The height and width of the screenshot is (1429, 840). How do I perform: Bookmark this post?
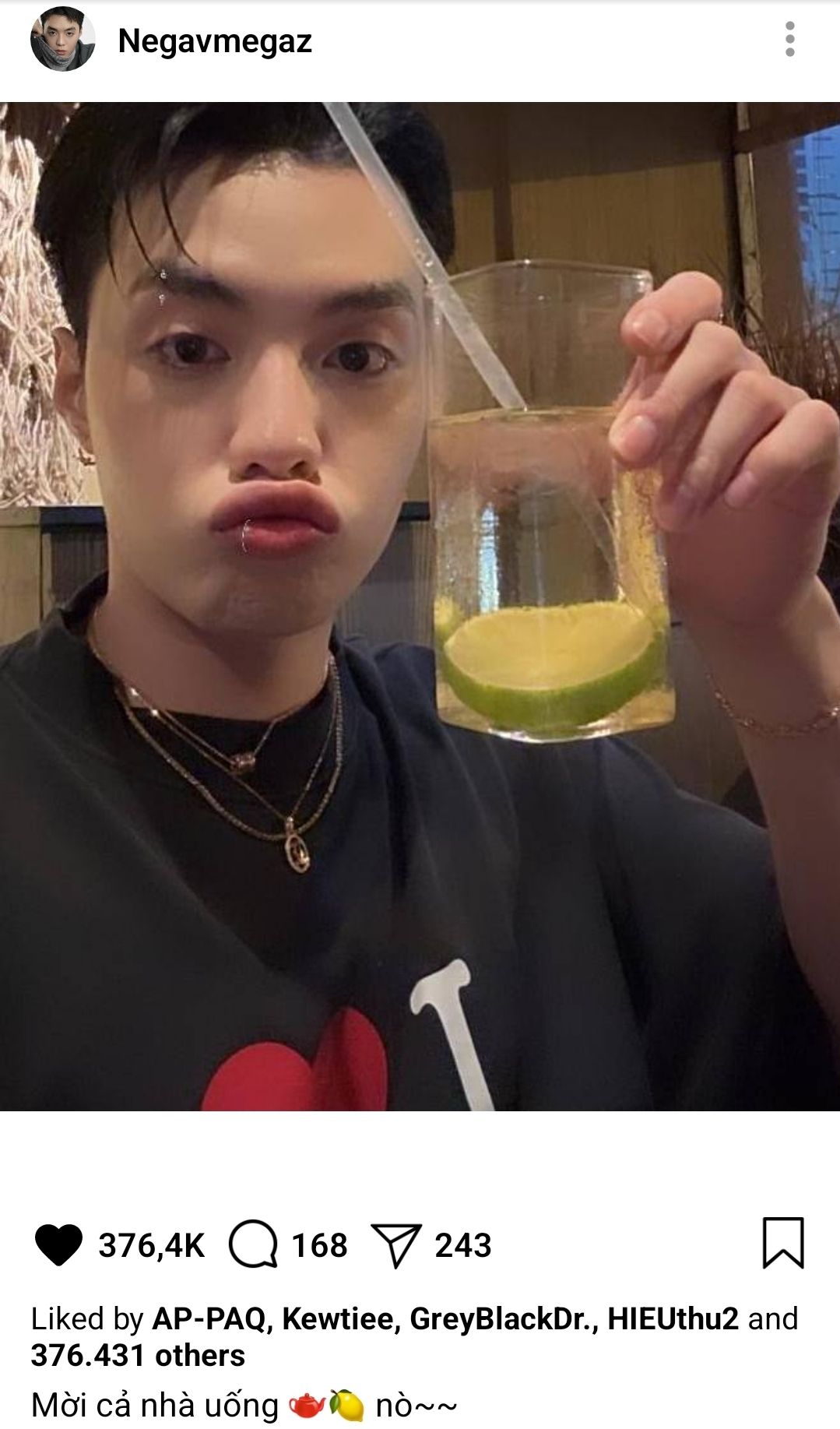click(x=782, y=1243)
